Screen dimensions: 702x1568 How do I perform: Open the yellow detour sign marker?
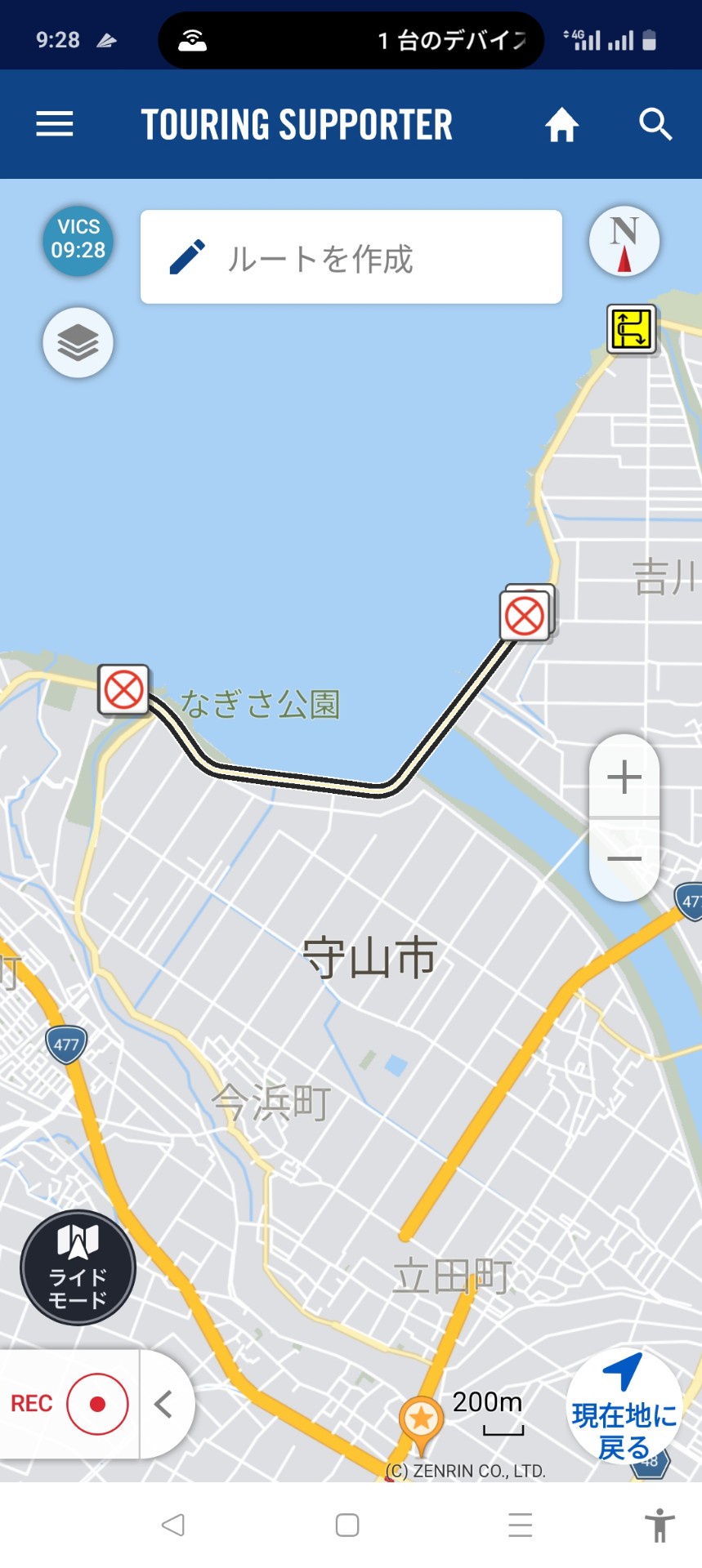coord(632,328)
